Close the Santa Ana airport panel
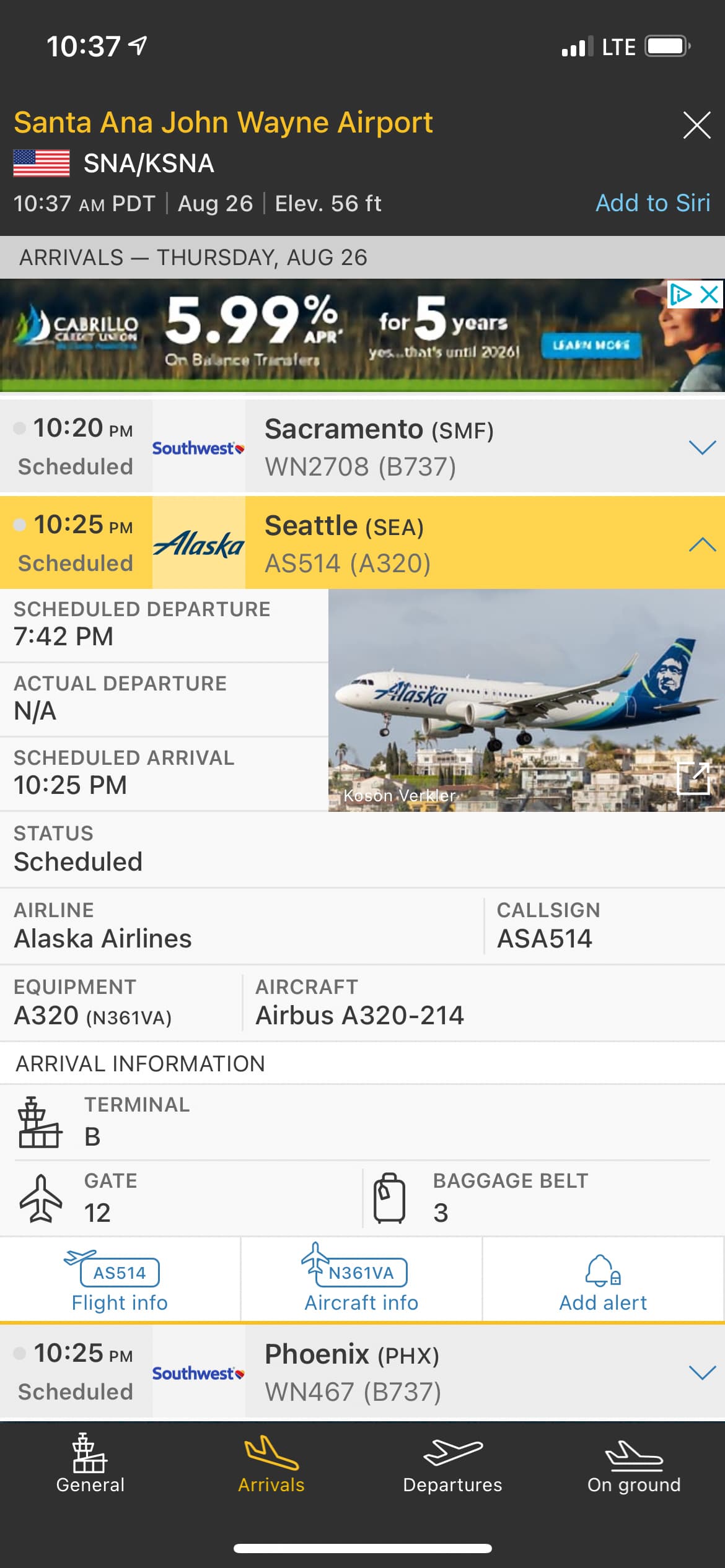 coord(696,125)
